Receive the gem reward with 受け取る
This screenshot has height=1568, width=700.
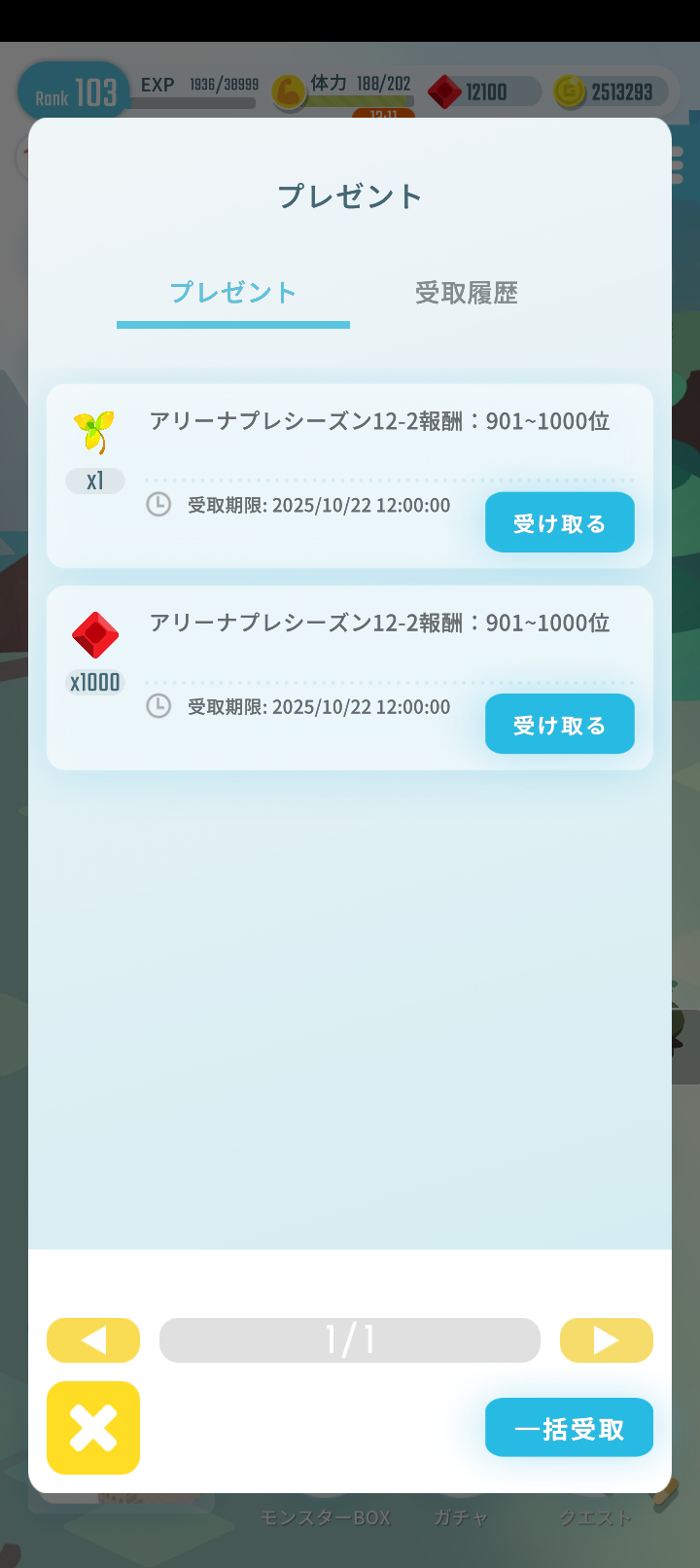pyautogui.click(x=559, y=724)
